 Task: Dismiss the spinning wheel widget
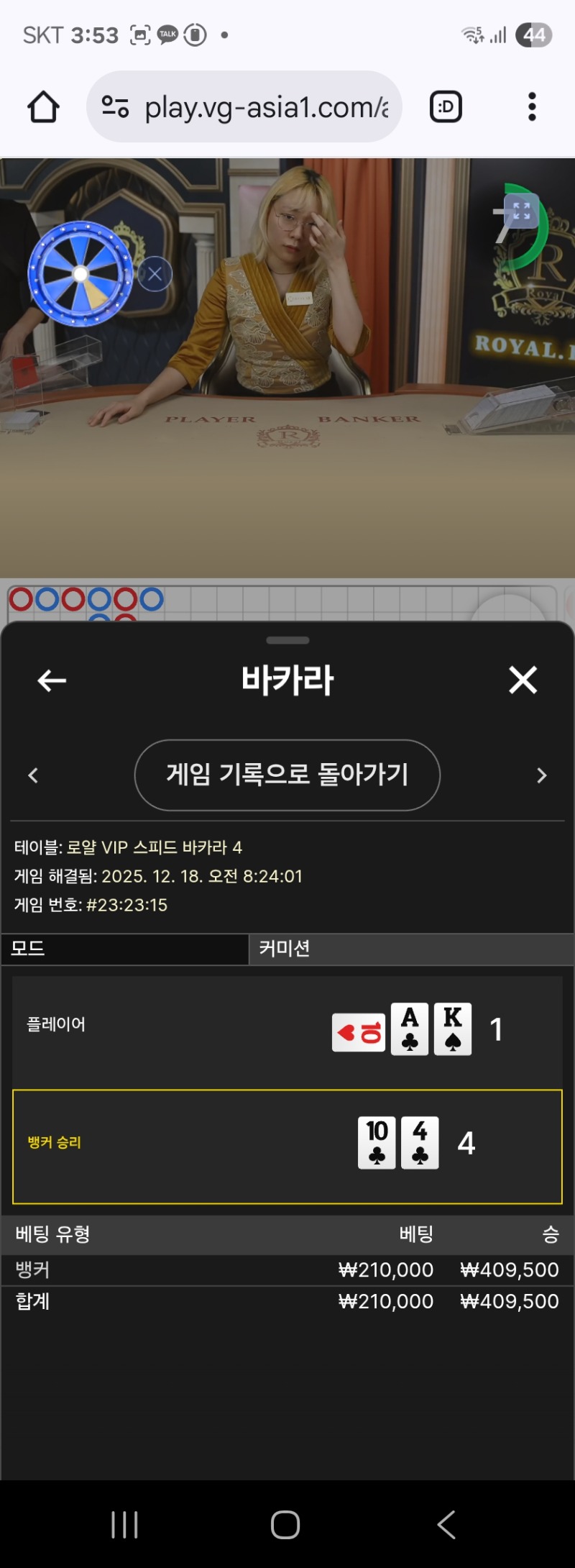tap(155, 274)
